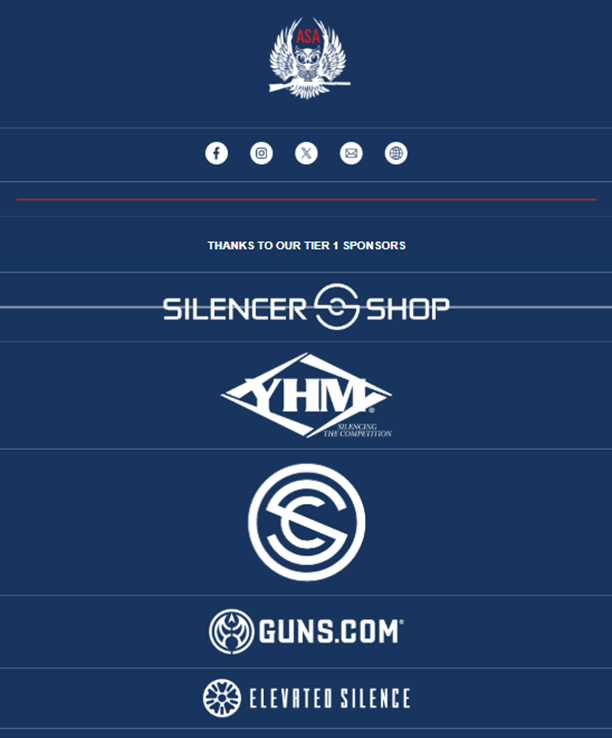The height and width of the screenshot is (738, 612).
Task: Visit the X (Twitter) profile icon
Action: (306, 154)
